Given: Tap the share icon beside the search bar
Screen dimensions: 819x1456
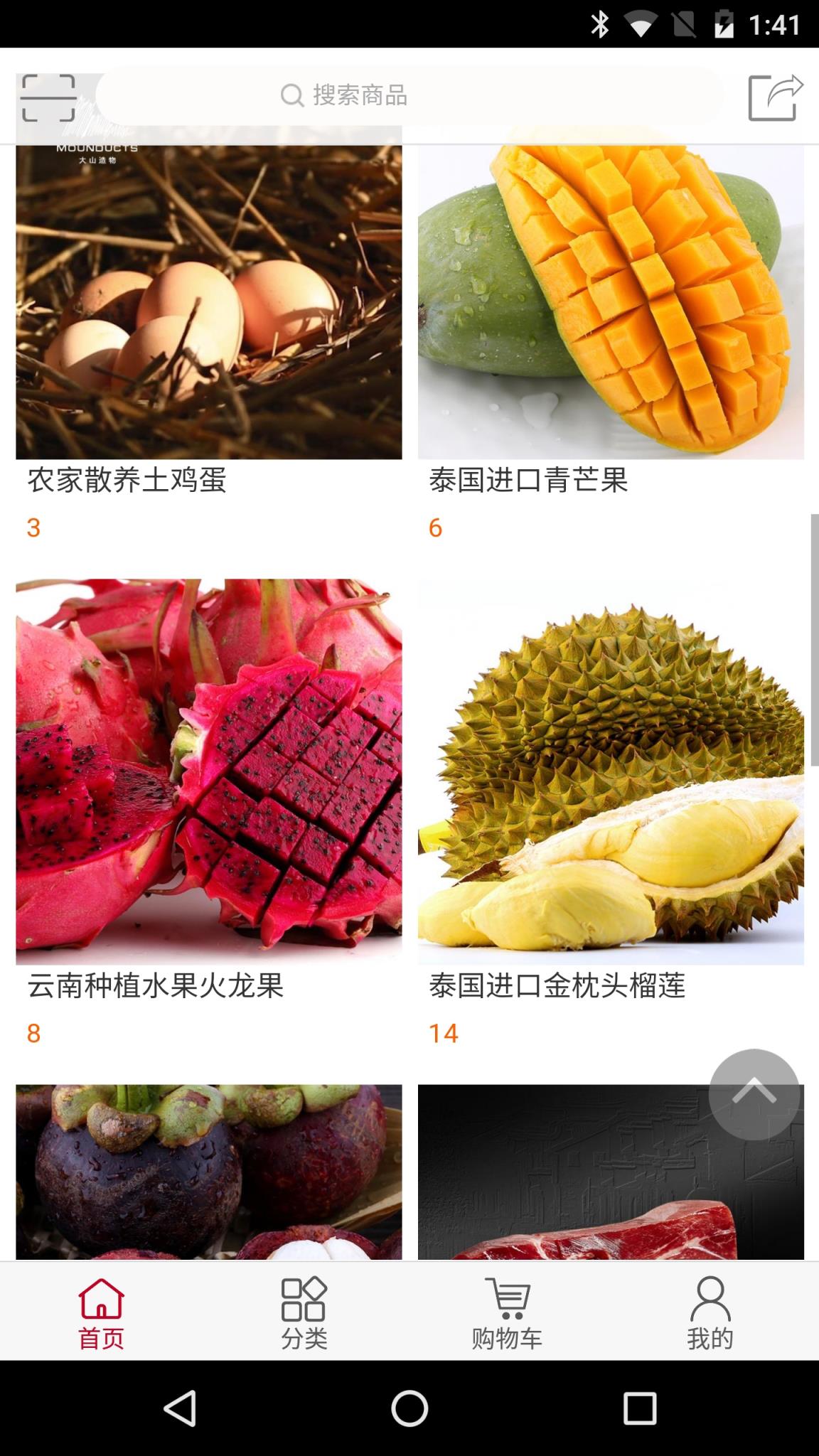Looking at the screenshot, I should click(775, 96).
